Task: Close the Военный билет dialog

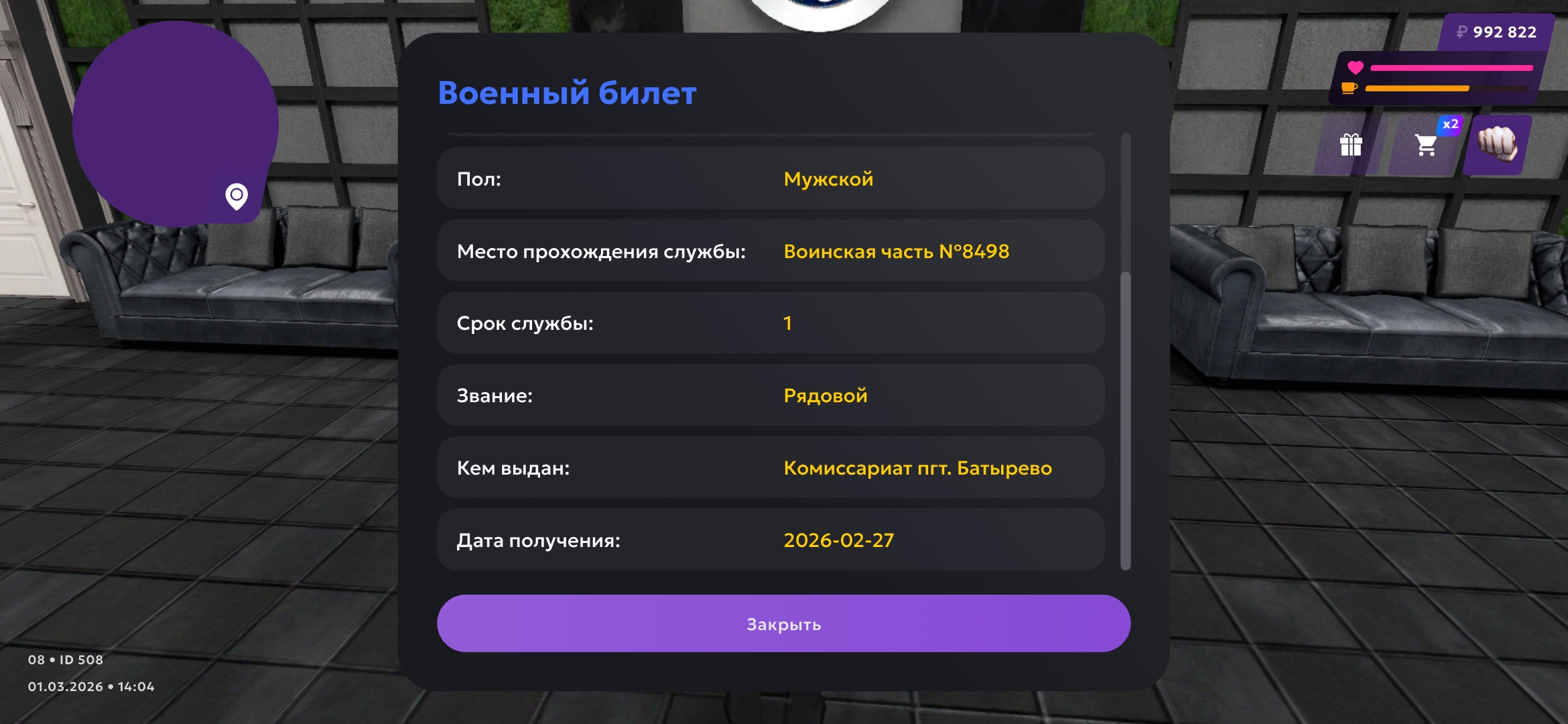Action: pos(783,623)
